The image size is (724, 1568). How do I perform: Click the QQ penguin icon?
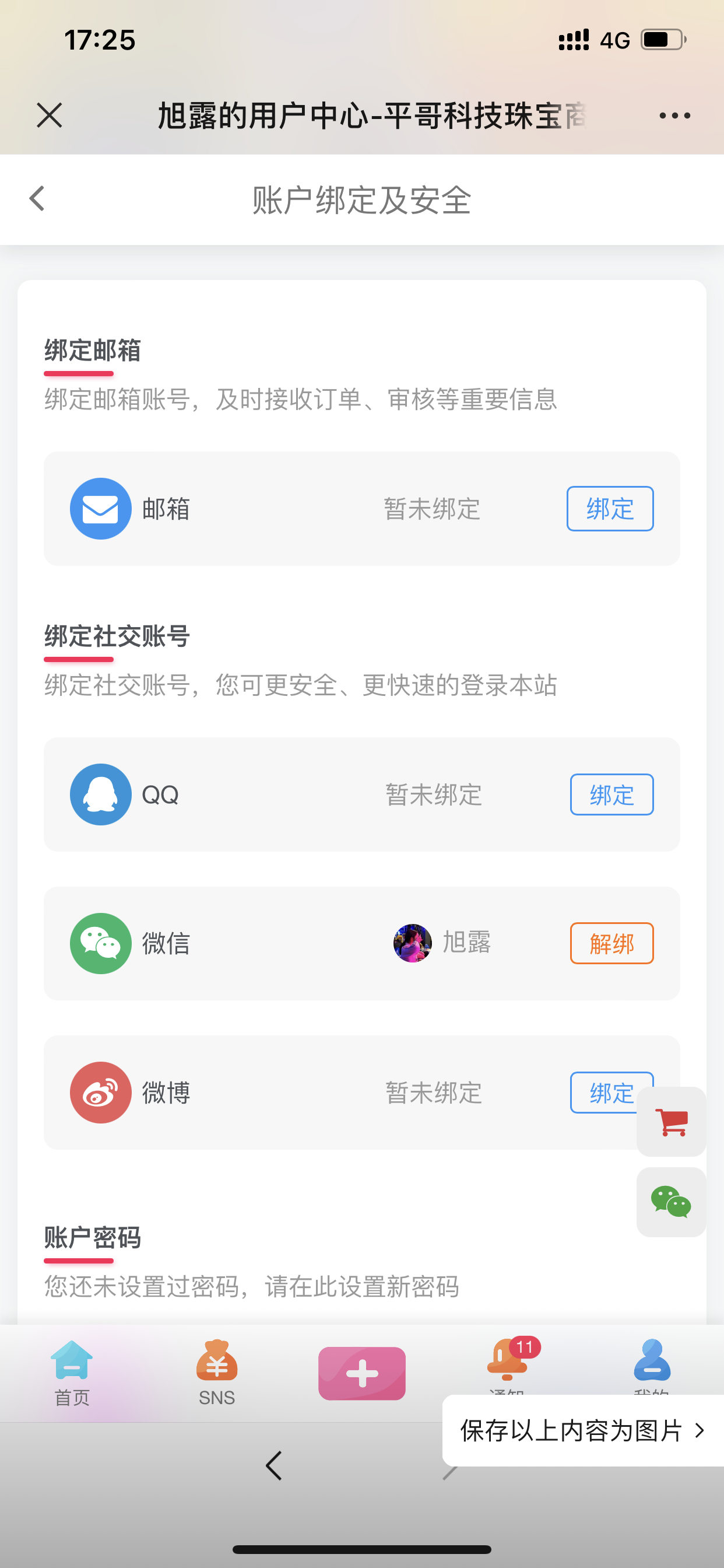(100, 794)
